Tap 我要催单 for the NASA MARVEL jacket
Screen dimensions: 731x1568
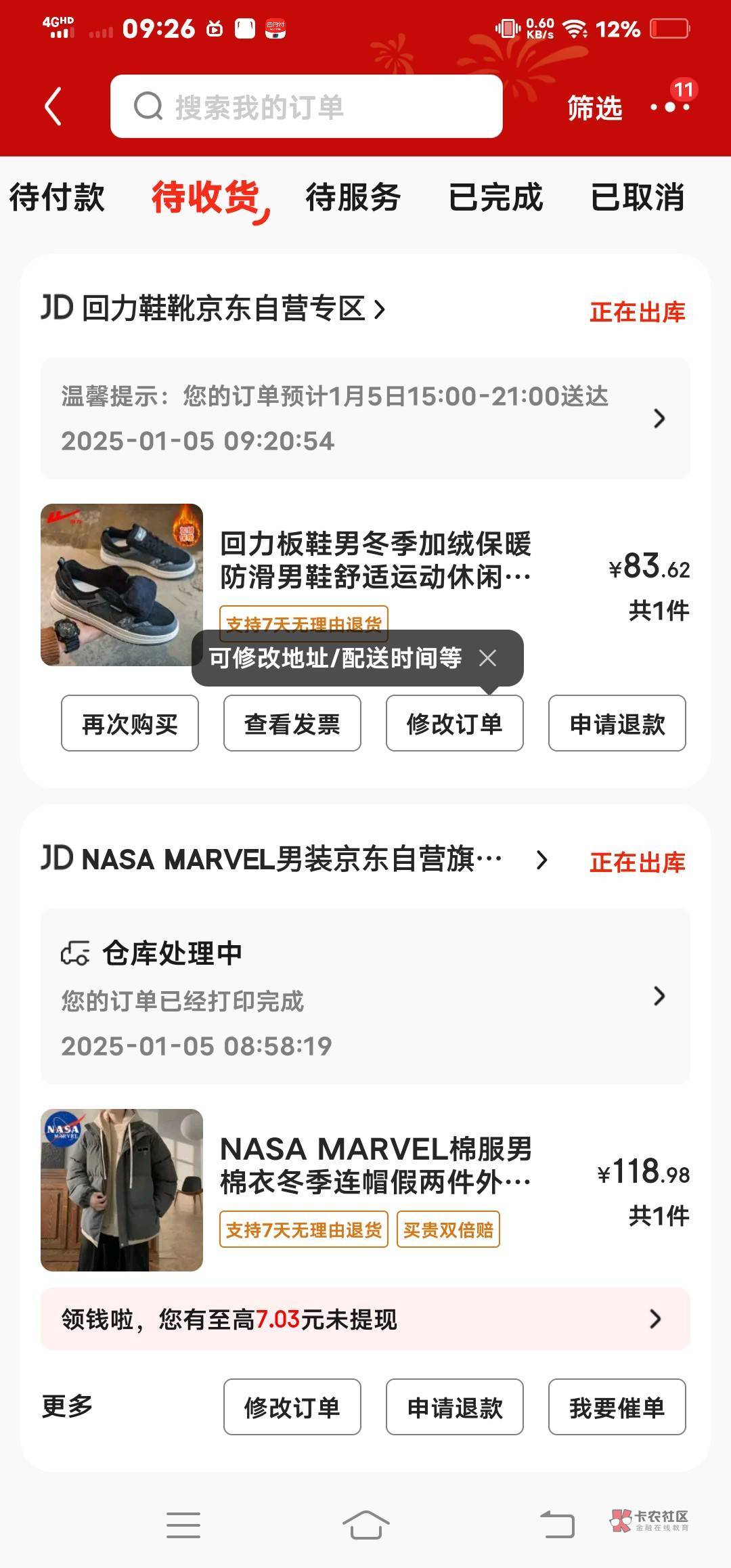click(x=617, y=1408)
